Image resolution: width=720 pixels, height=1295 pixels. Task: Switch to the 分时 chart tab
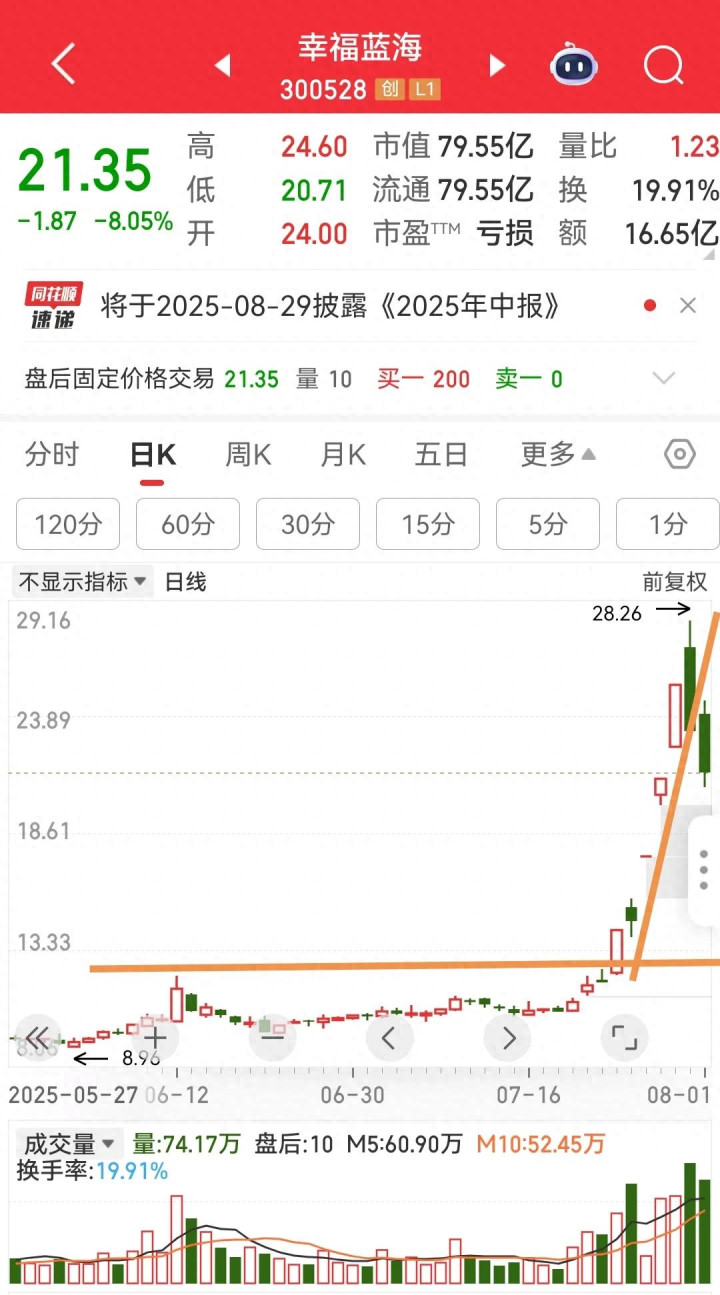(52, 455)
